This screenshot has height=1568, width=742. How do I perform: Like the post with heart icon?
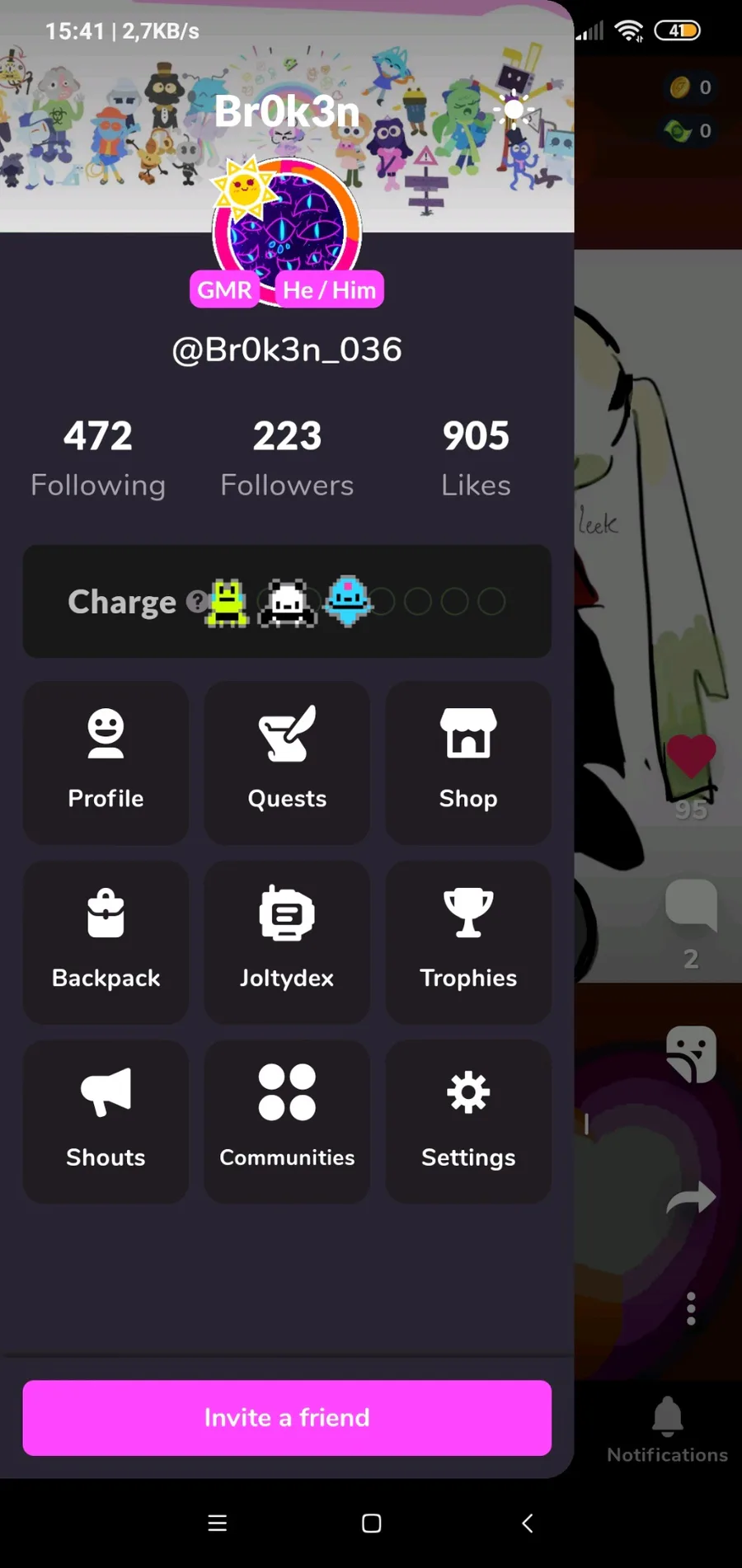tap(691, 755)
